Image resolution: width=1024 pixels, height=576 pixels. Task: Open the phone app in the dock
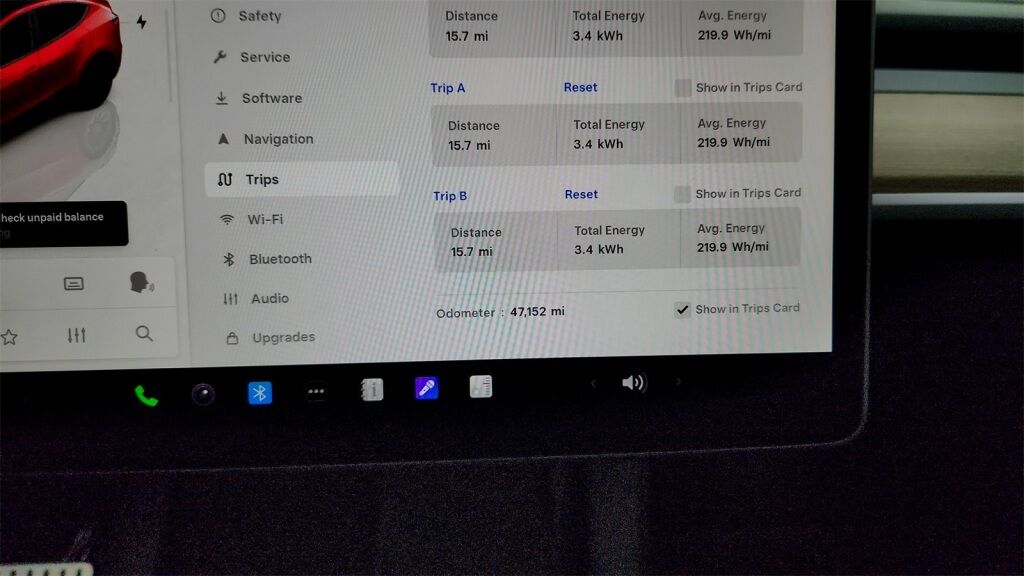coord(146,395)
